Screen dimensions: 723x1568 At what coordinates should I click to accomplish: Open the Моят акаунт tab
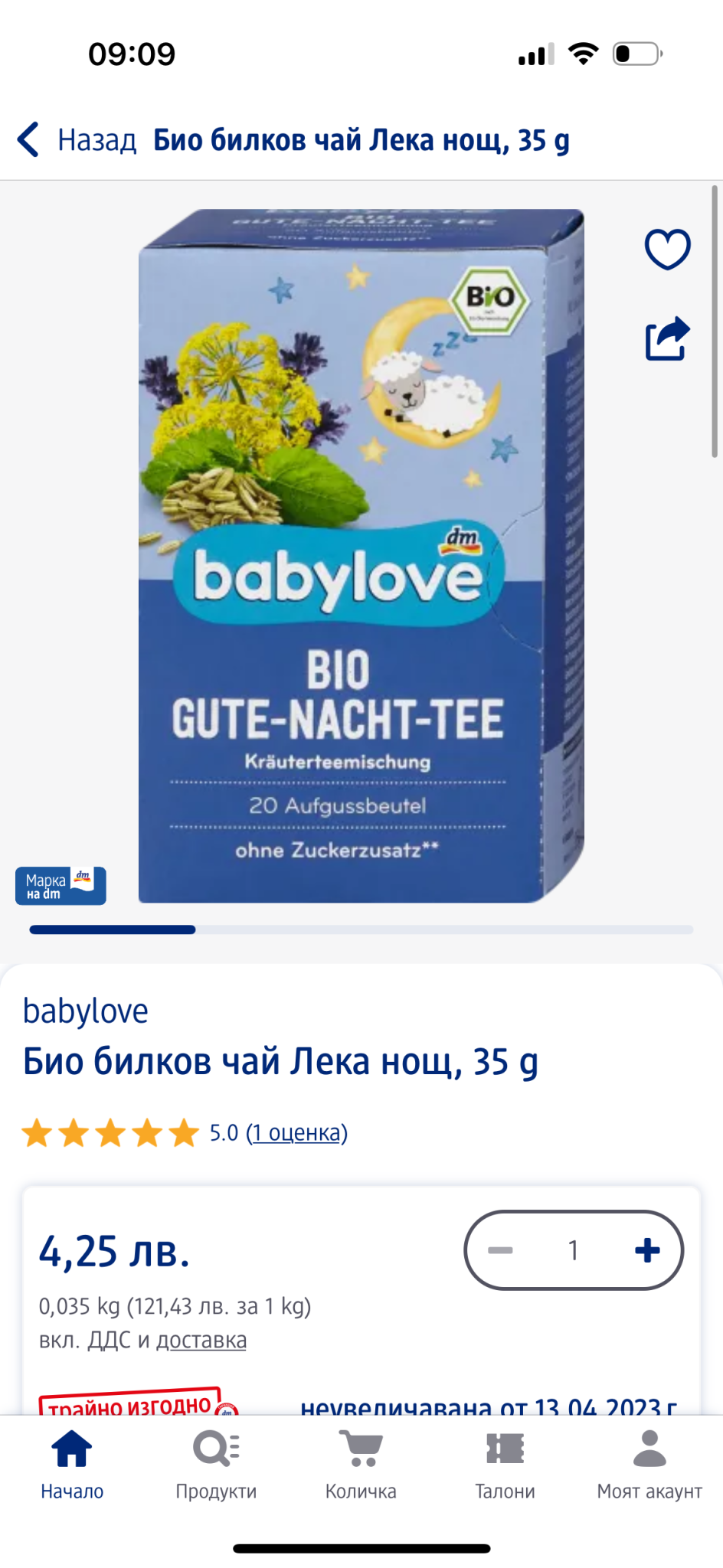(x=649, y=1464)
